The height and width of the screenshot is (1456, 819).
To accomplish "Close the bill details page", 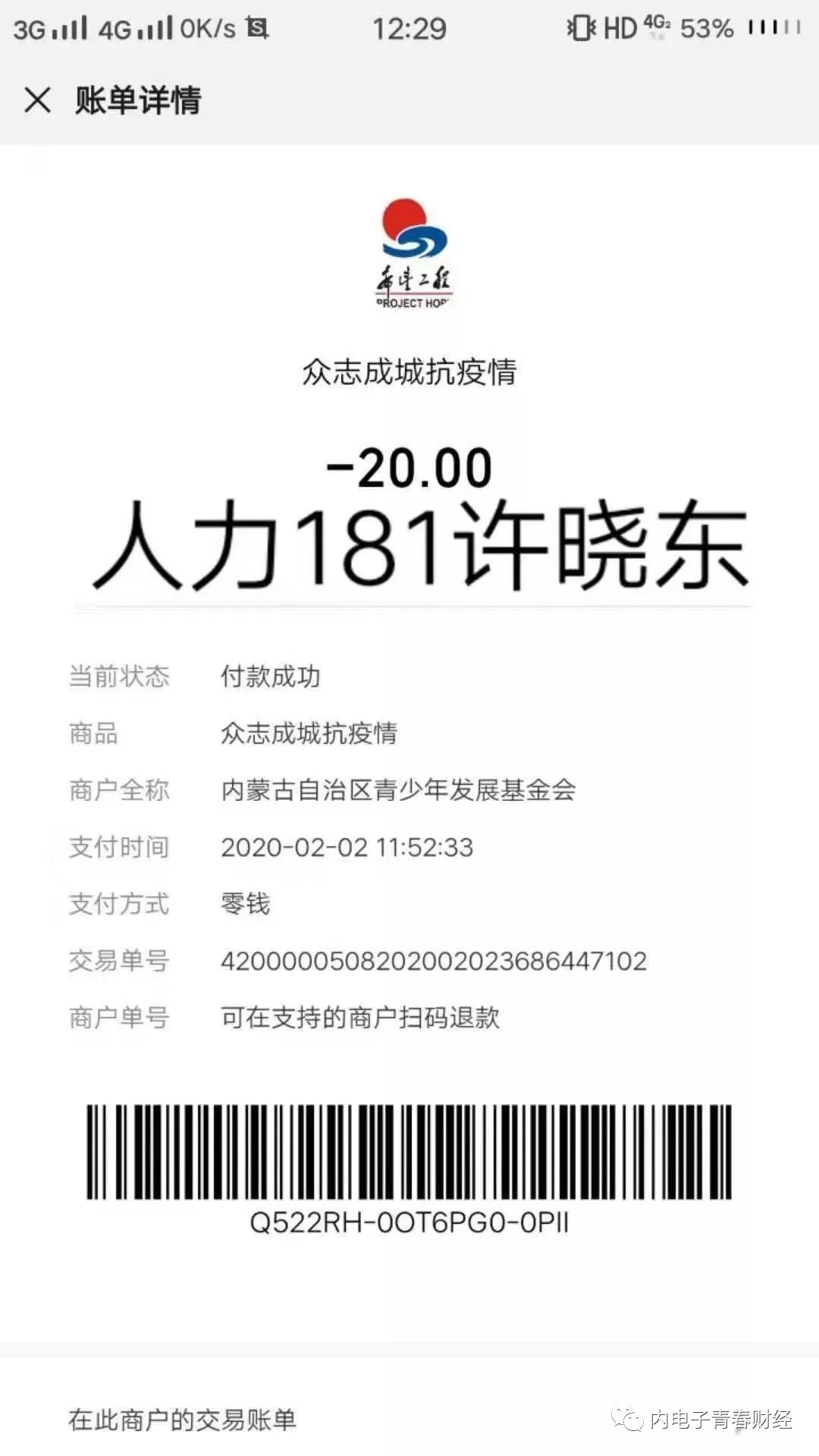I will pos(37,100).
